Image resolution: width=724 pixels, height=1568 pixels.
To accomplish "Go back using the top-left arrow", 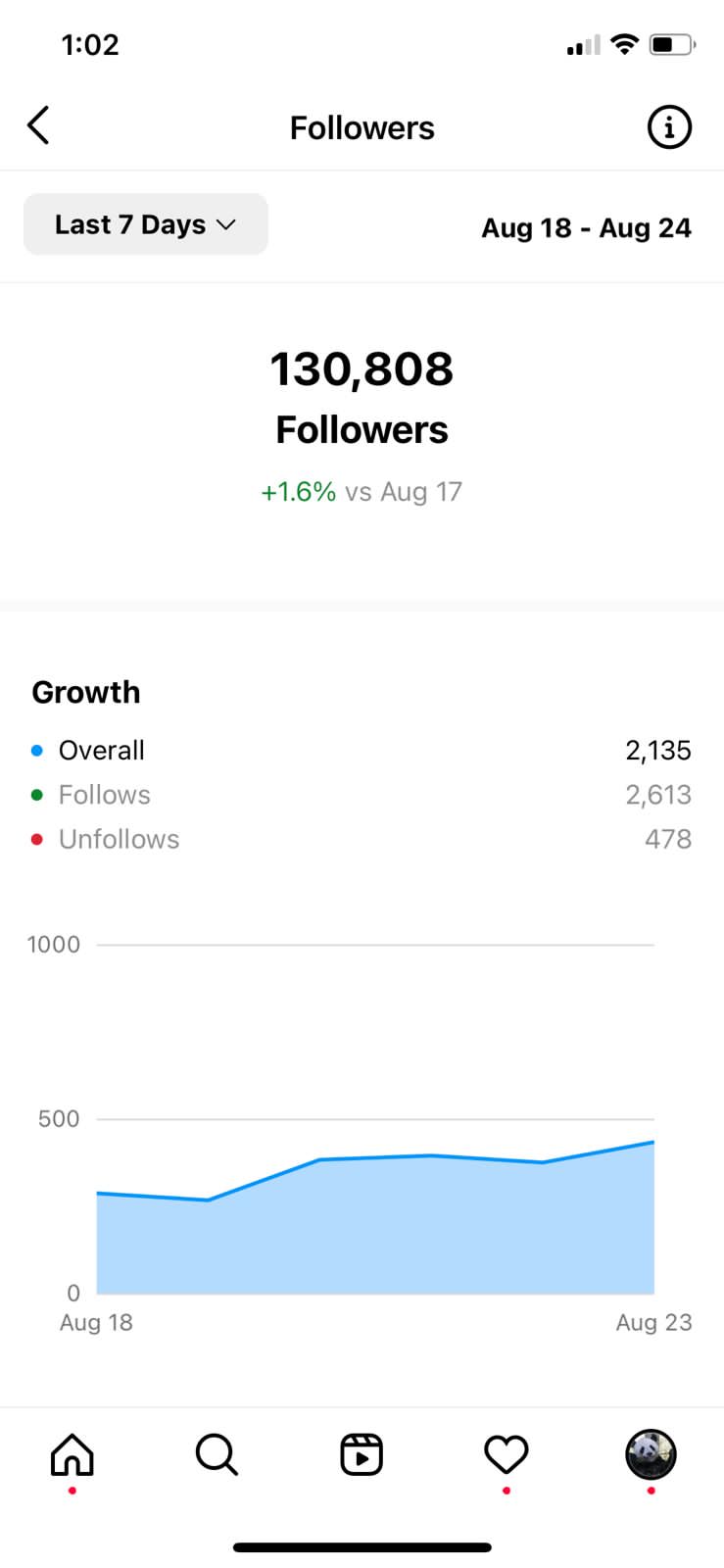I will pyautogui.click(x=38, y=125).
